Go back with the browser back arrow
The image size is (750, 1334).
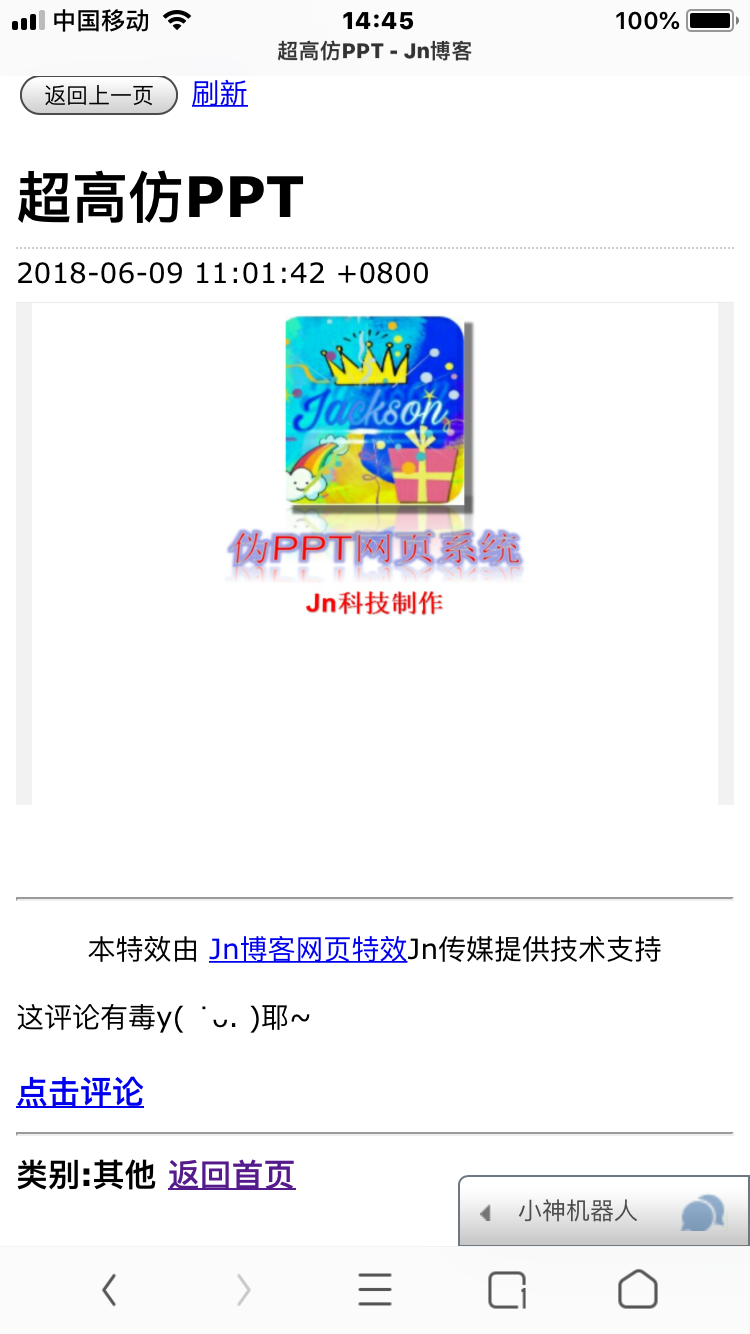[x=110, y=1290]
